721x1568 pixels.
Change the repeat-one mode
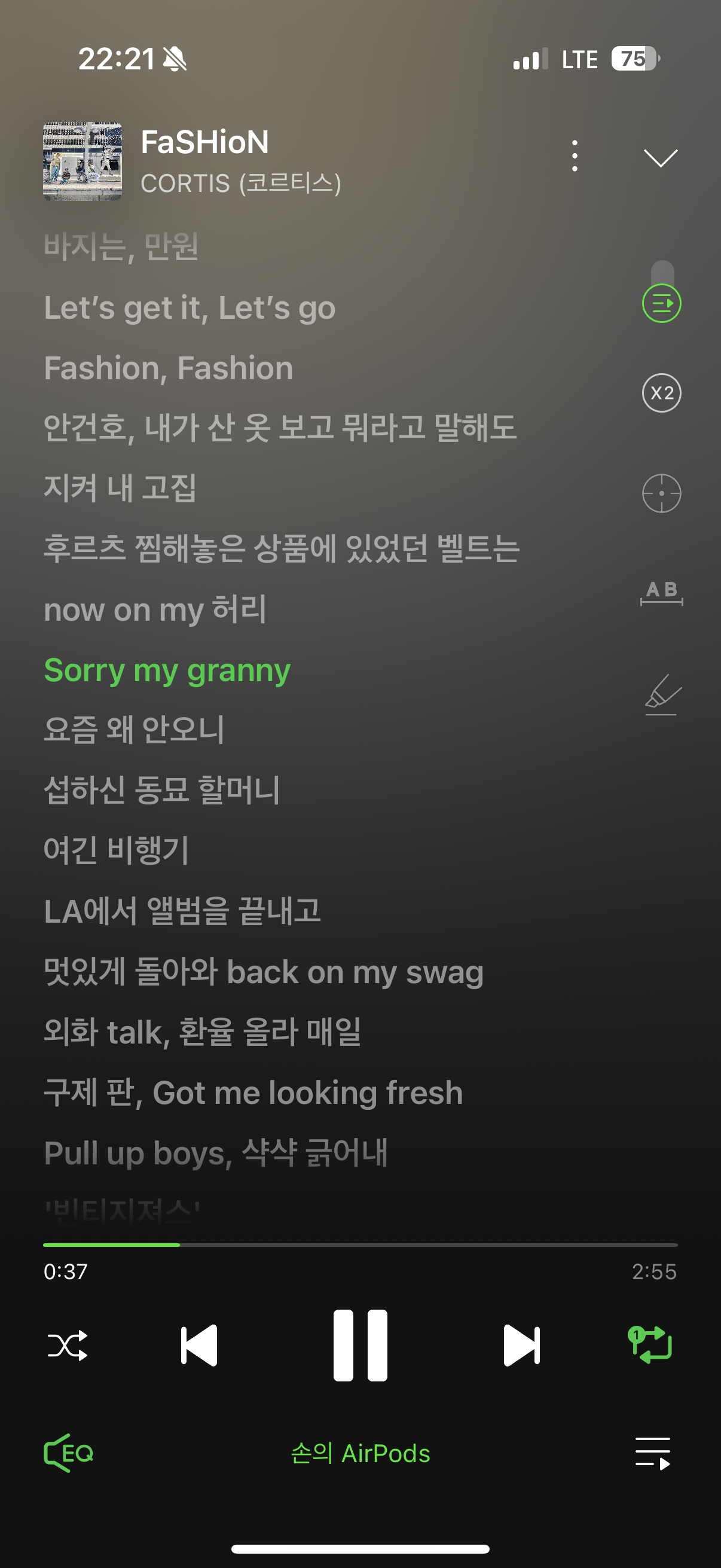650,1344
